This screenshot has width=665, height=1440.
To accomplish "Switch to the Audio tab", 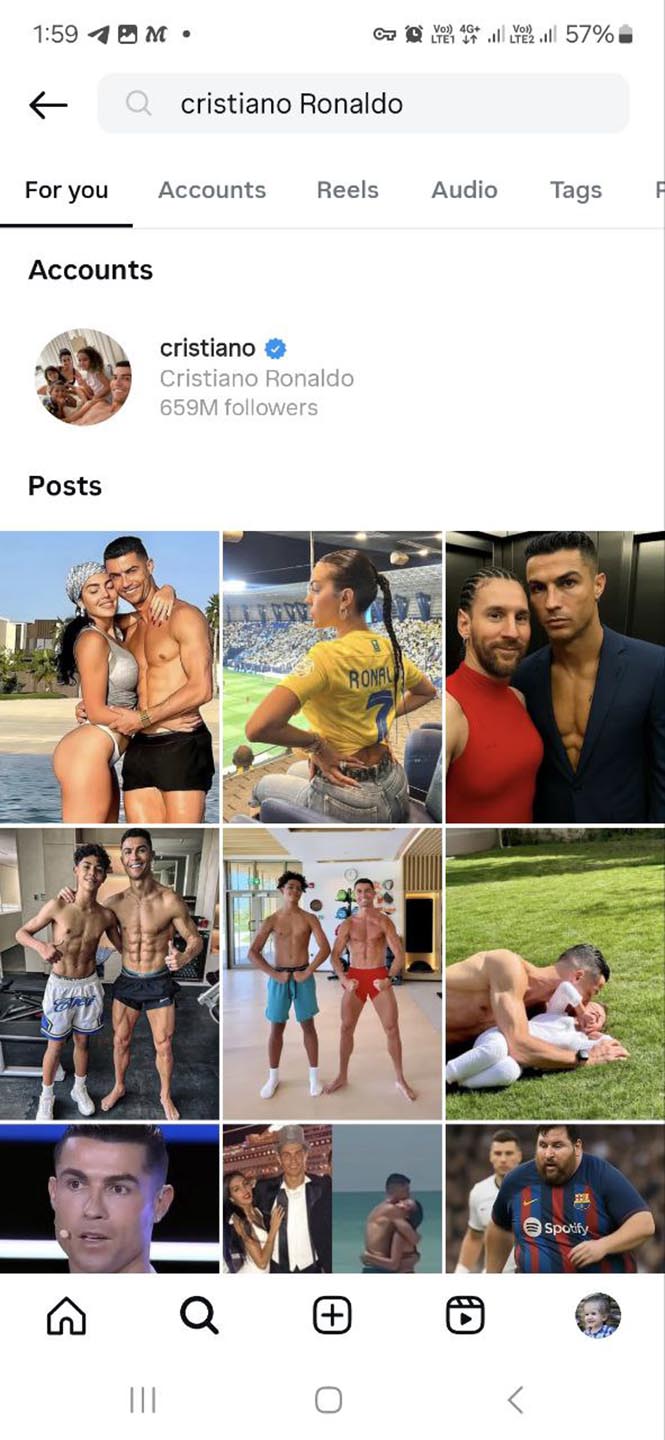I will pyautogui.click(x=464, y=190).
